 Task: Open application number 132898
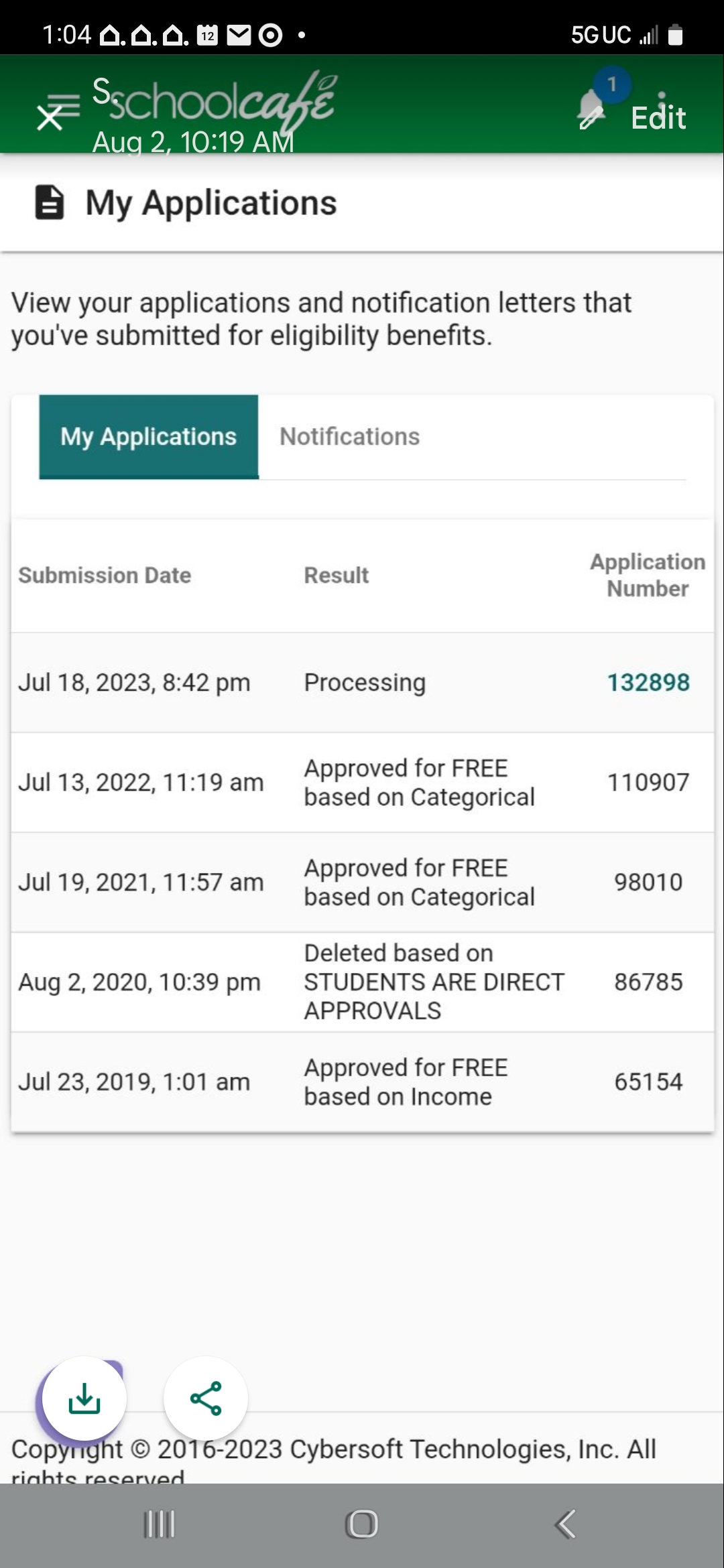pyautogui.click(x=648, y=682)
